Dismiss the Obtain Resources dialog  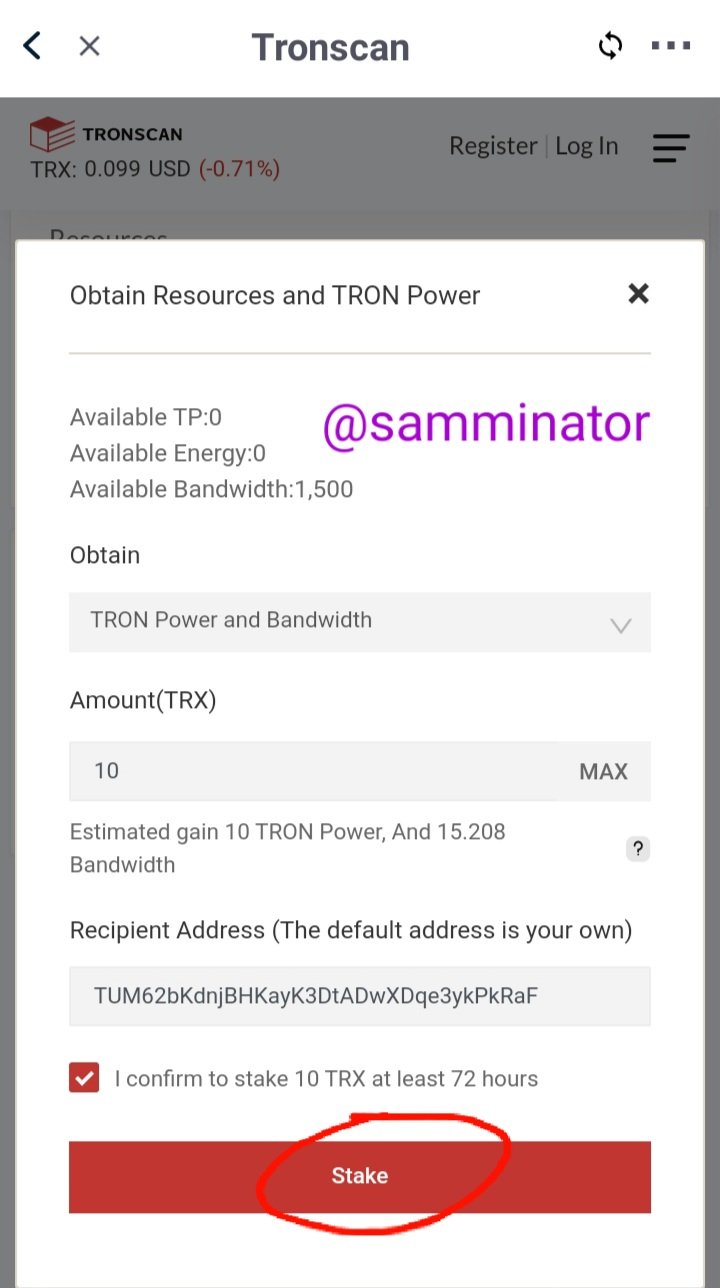638,294
